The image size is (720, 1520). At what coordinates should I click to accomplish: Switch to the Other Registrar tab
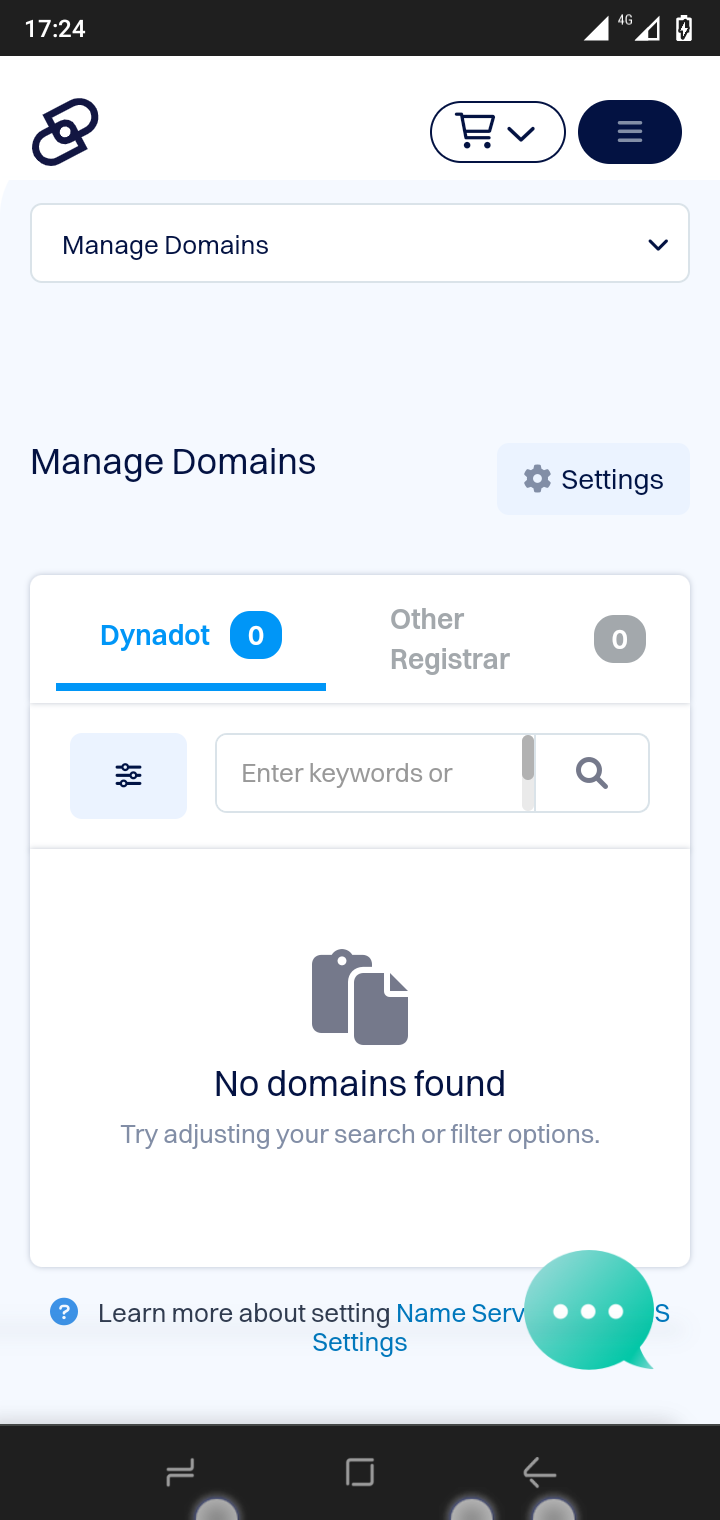tap(518, 640)
